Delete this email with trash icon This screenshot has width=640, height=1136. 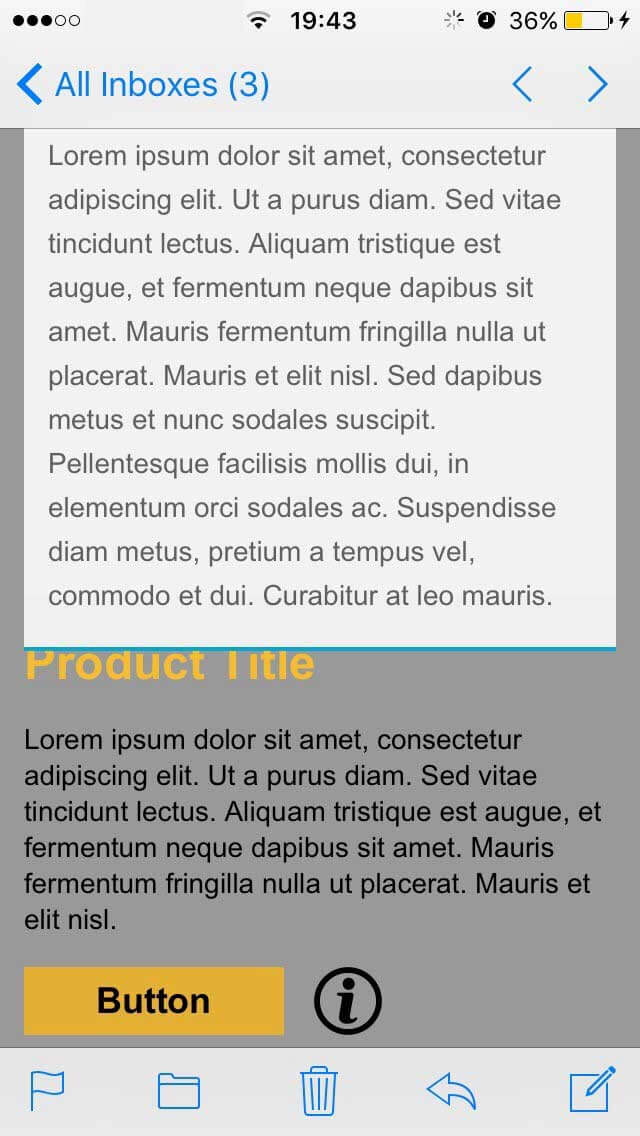pyautogui.click(x=318, y=1090)
